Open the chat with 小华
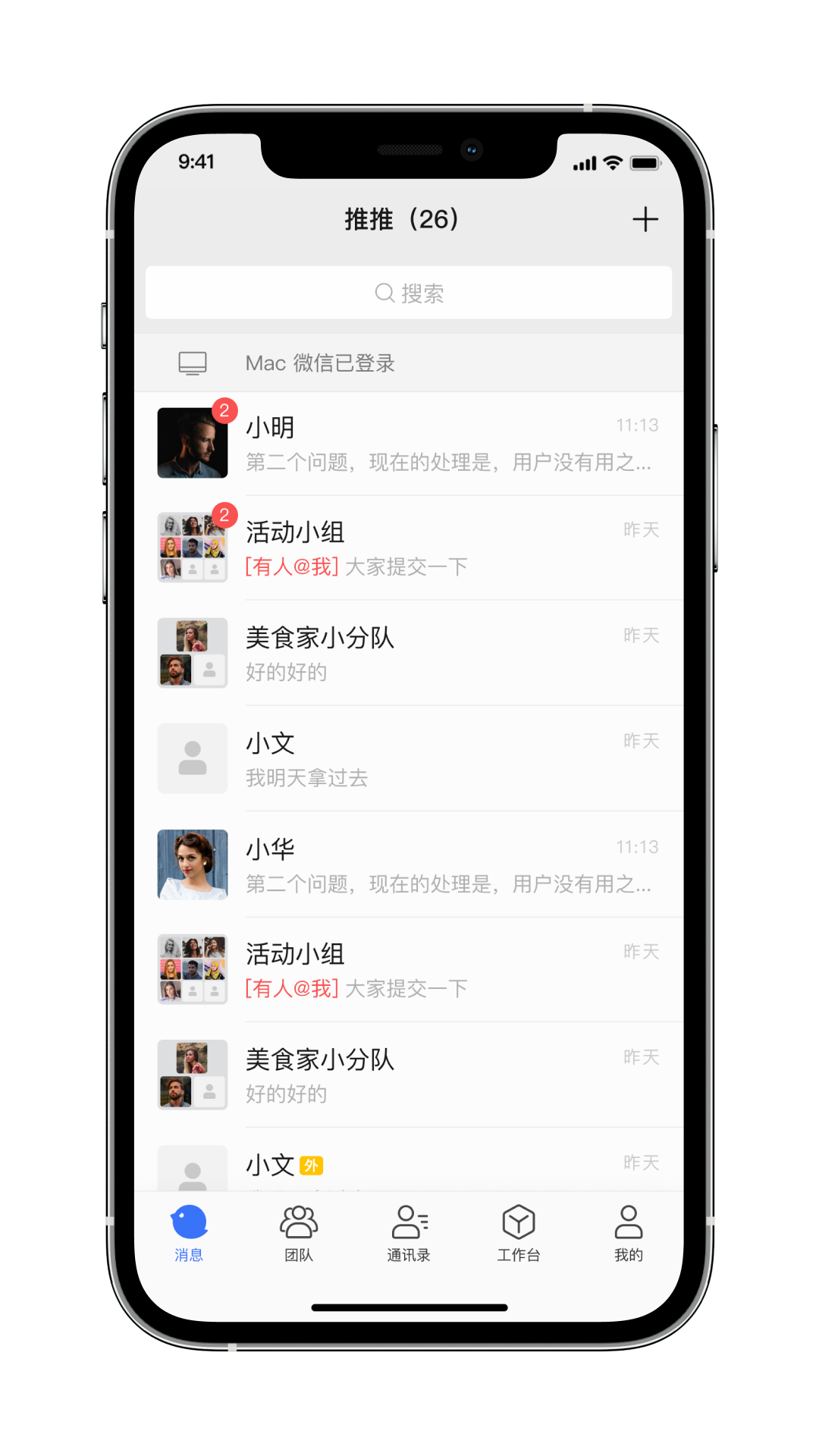The height and width of the screenshot is (1456, 819). [409, 864]
